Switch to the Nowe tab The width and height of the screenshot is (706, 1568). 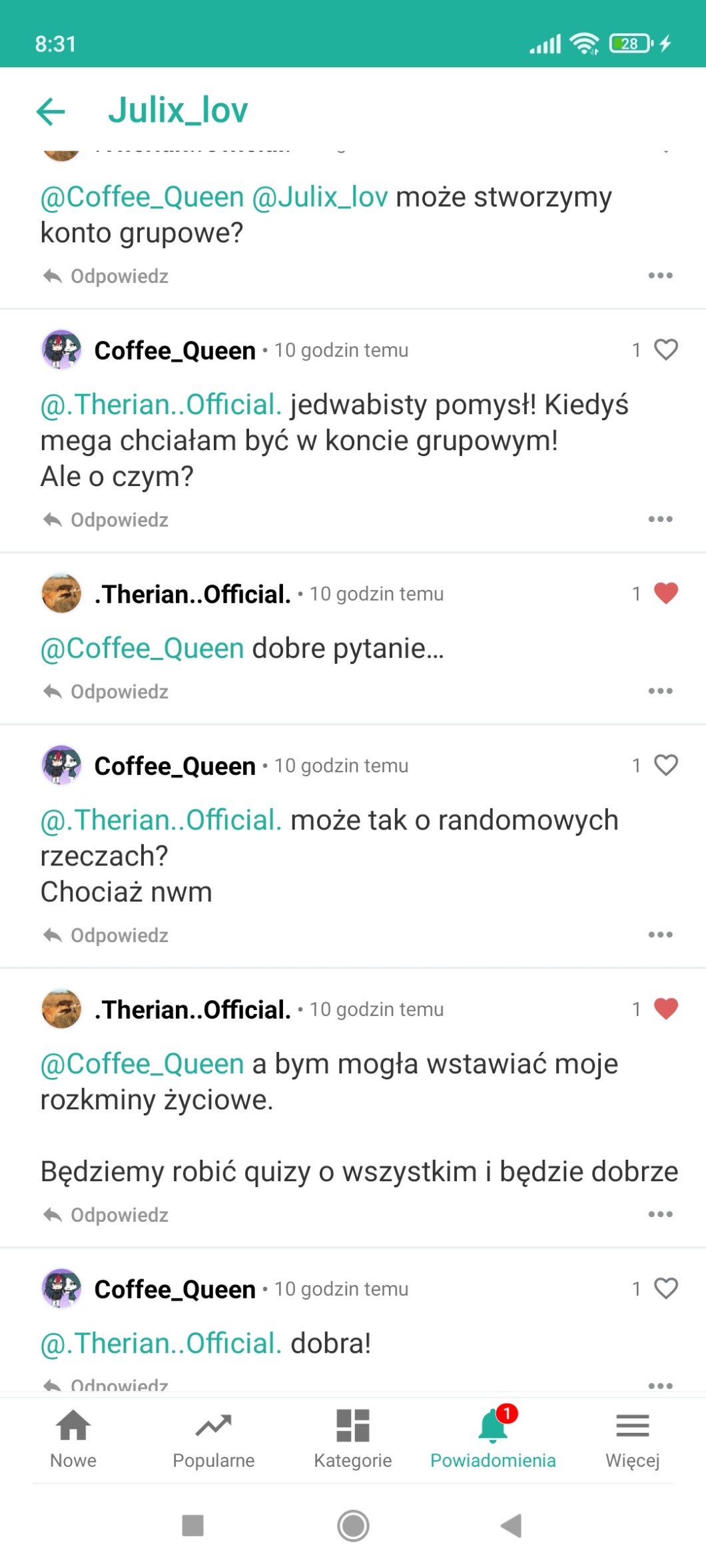[x=73, y=1438]
